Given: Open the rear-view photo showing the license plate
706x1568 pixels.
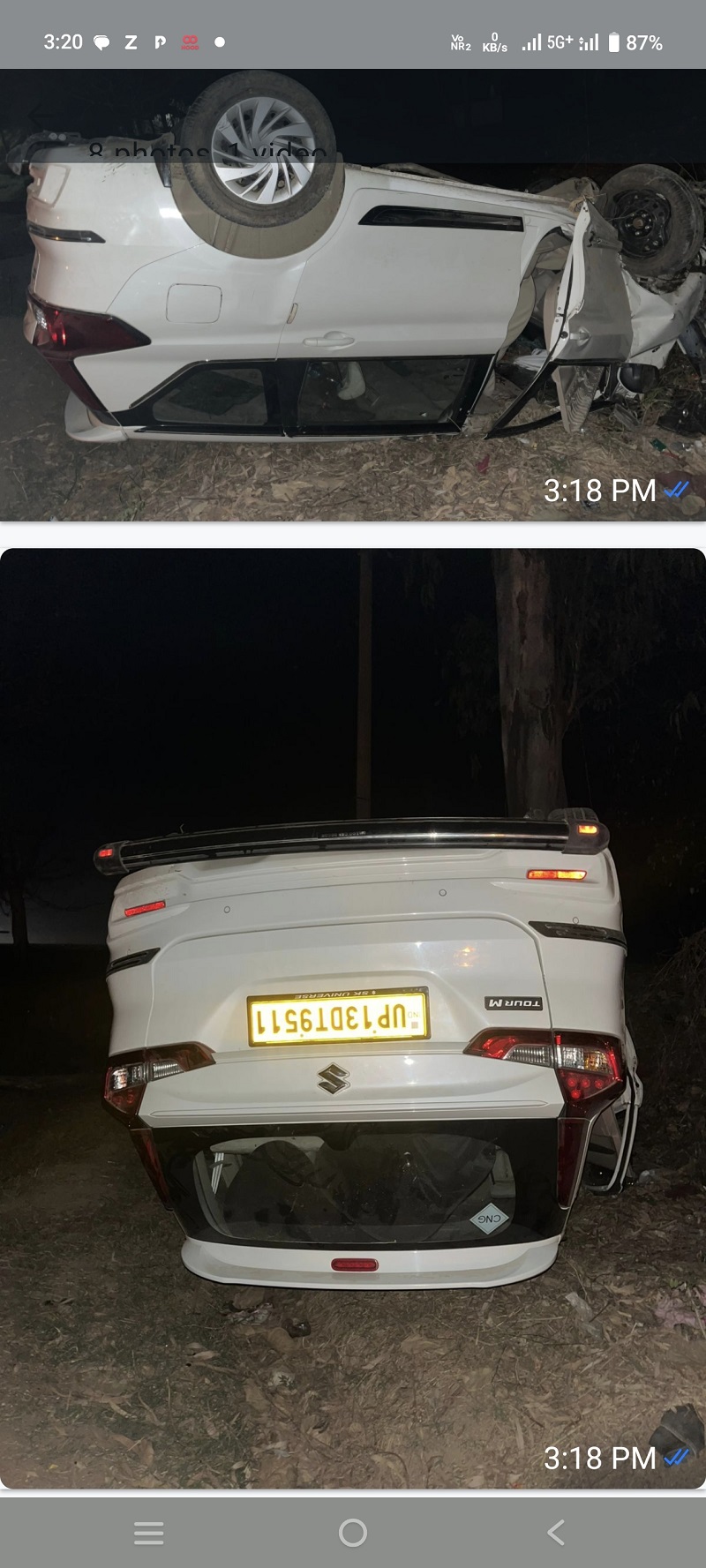Looking at the screenshot, I should point(353,1015).
